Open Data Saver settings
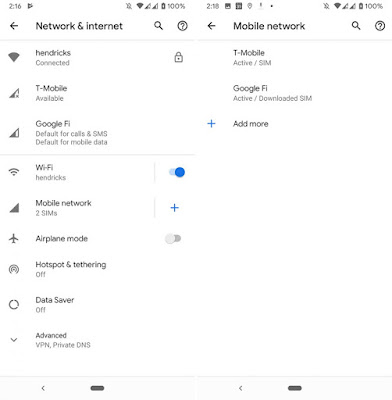The image size is (392, 400). point(97,305)
